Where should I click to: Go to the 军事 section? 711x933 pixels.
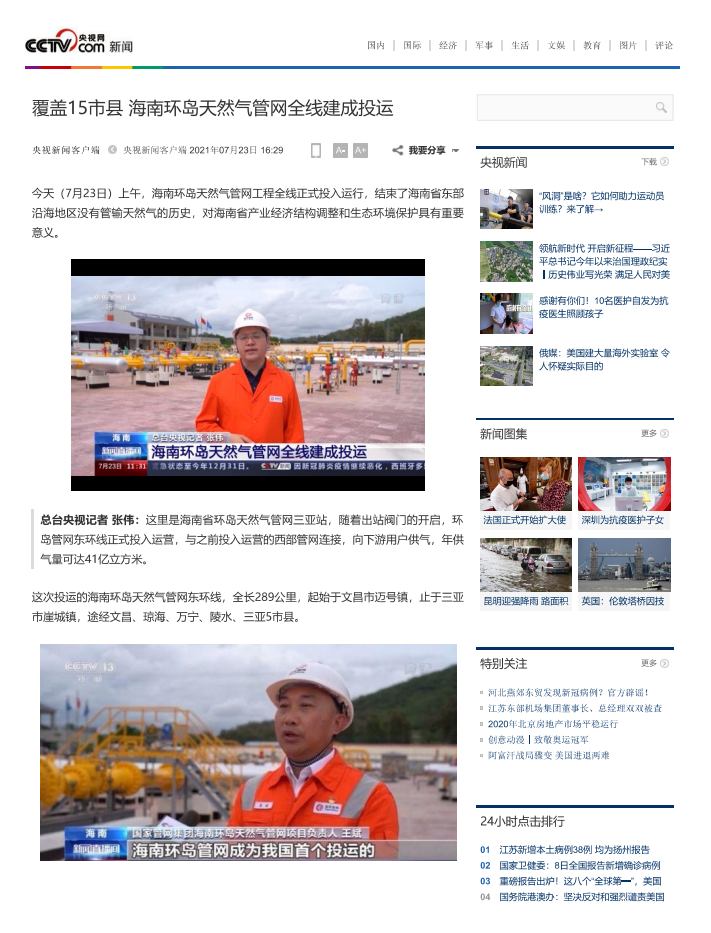tap(484, 45)
